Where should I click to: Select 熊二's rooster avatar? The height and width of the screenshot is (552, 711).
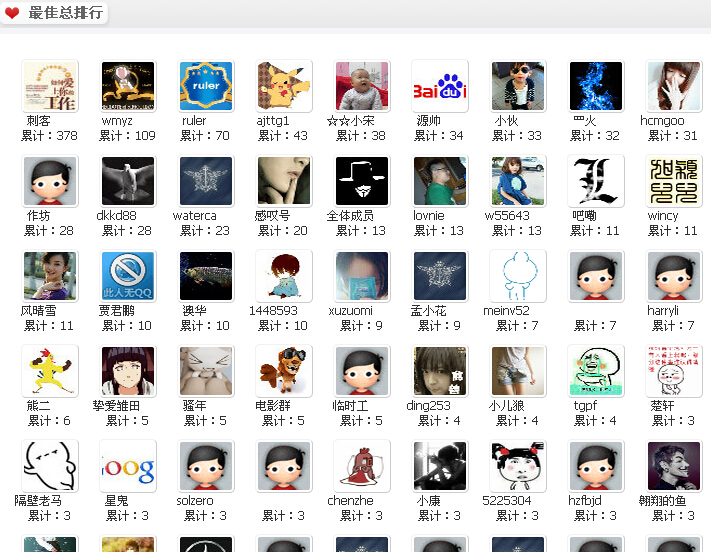coord(50,371)
